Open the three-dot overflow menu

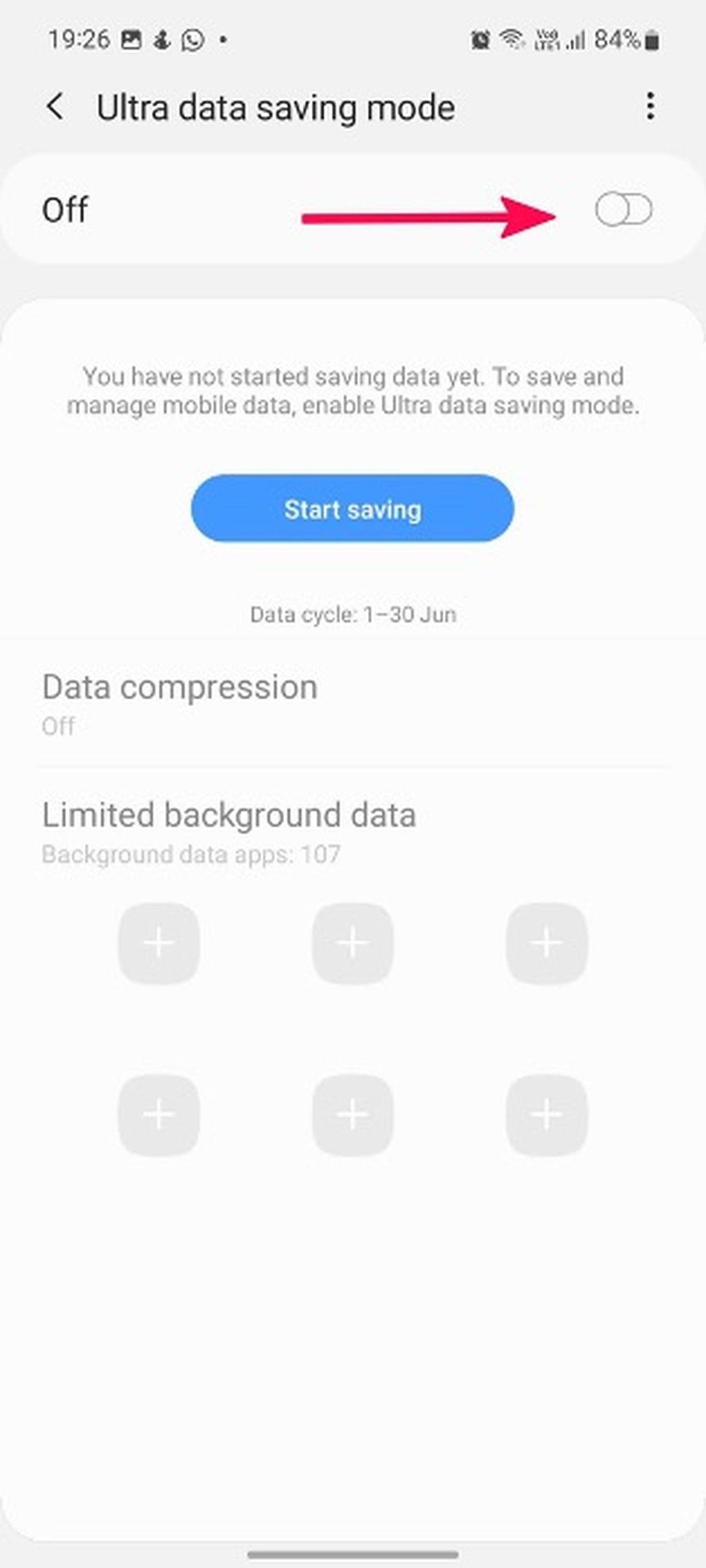650,106
